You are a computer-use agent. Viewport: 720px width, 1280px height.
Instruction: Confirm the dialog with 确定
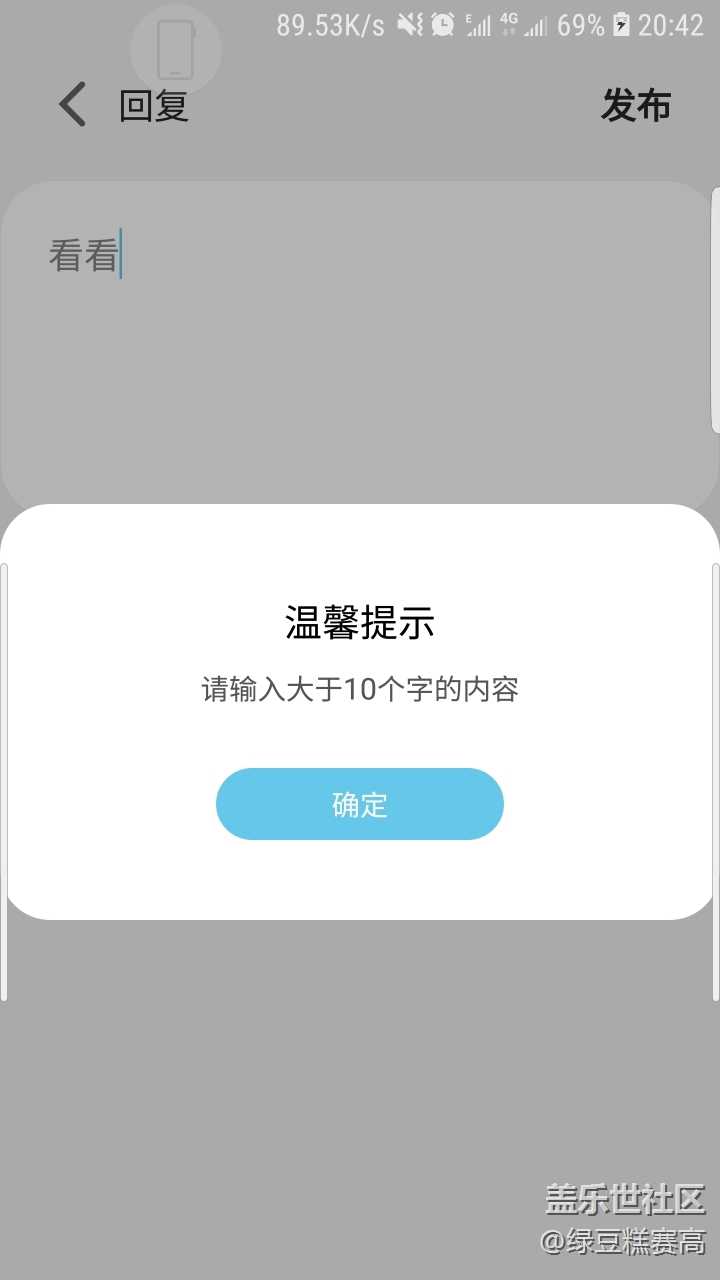360,804
